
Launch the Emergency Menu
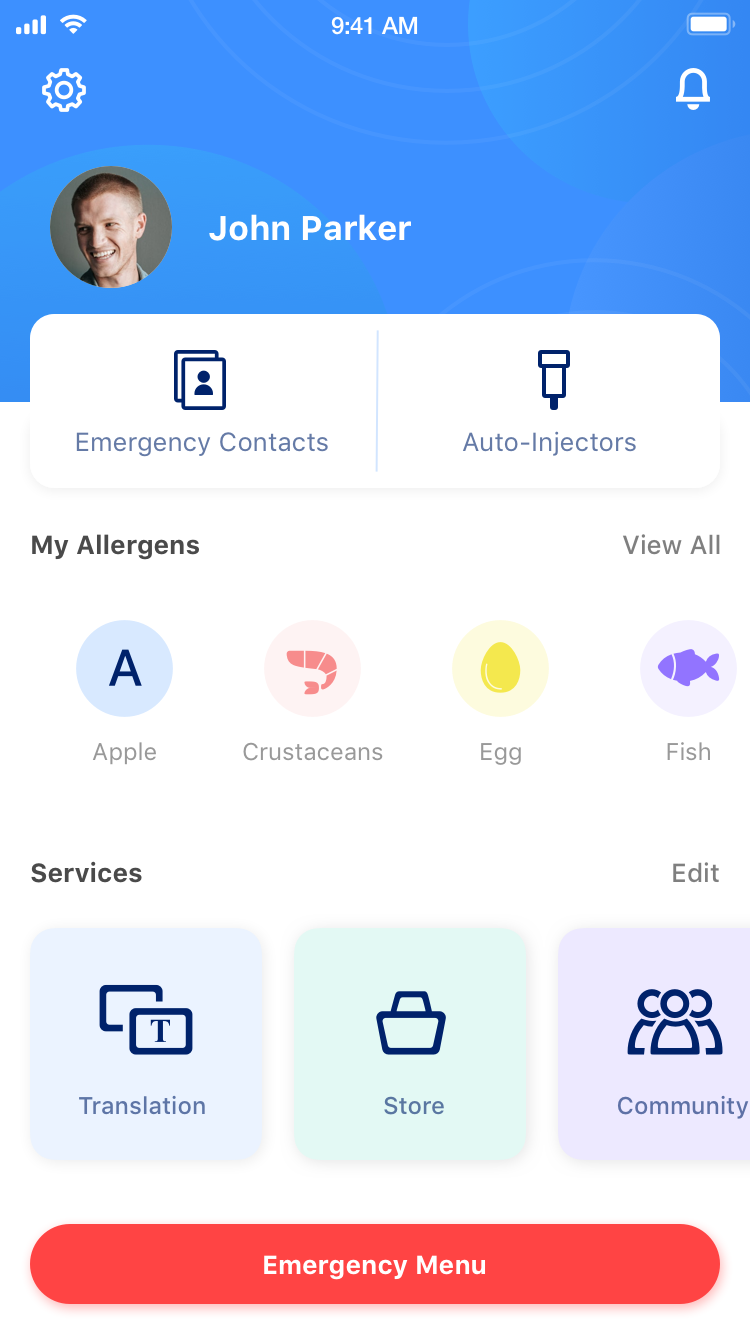(x=375, y=1264)
